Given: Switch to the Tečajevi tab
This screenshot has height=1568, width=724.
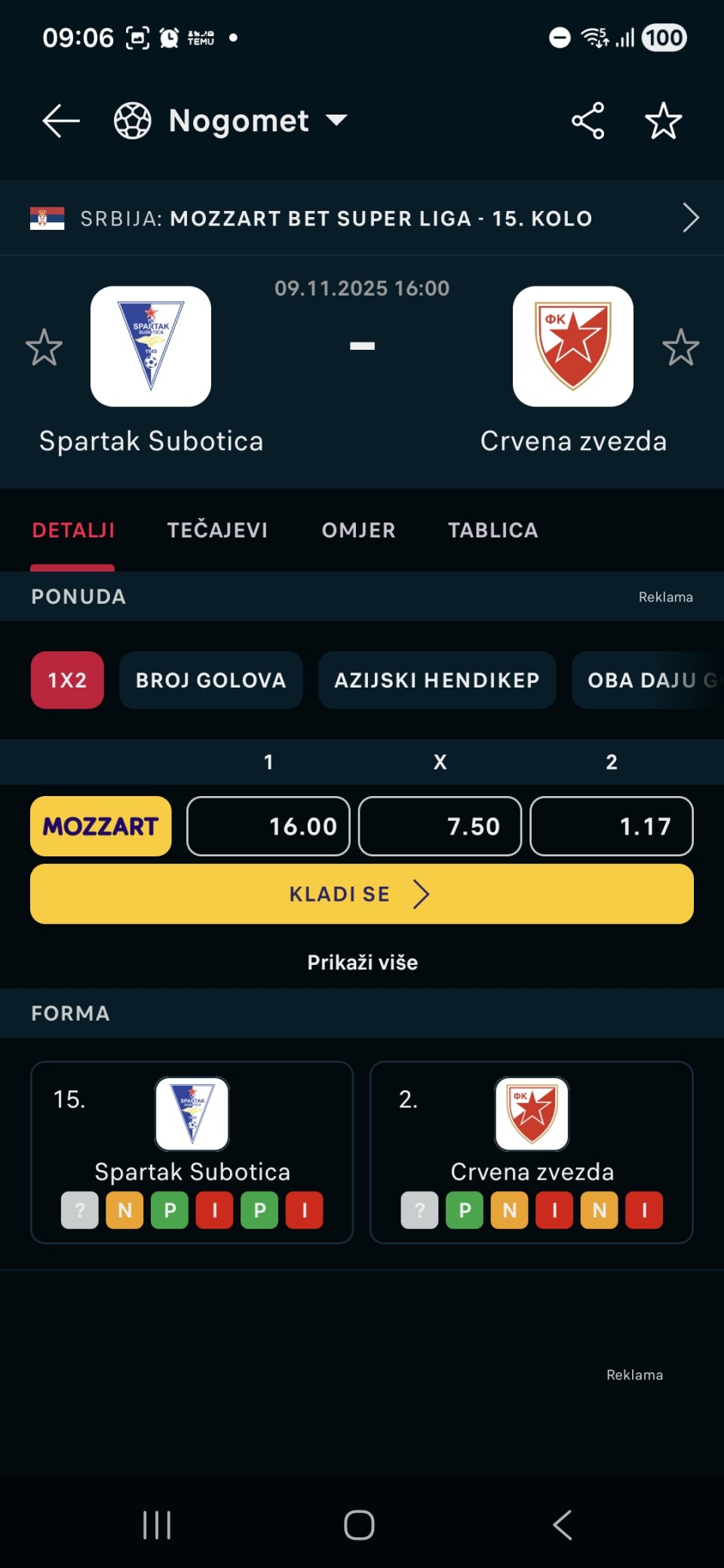Looking at the screenshot, I should click(217, 531).
